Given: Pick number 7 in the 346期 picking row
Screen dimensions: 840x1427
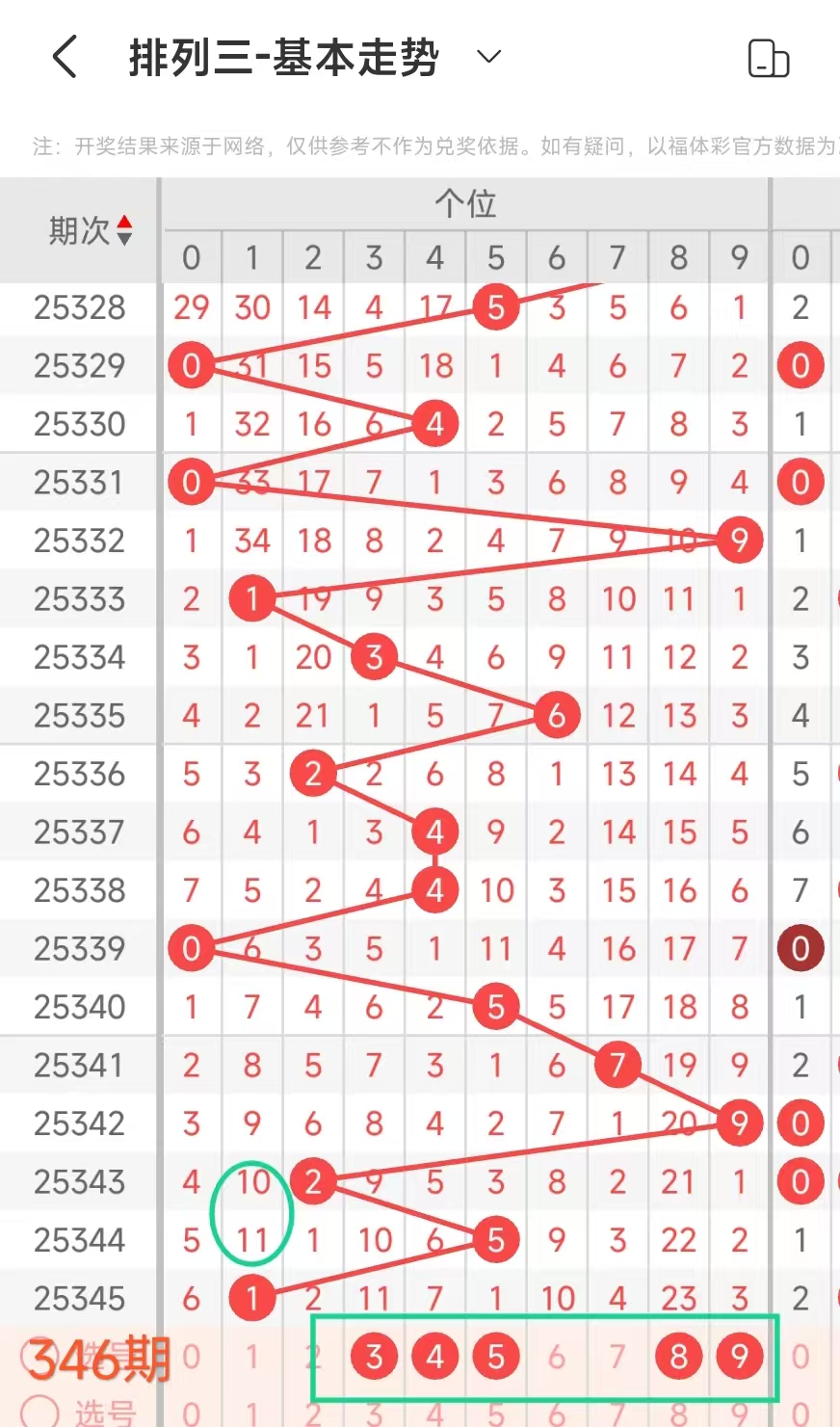Looking at the screenshot, I should click(x=617, y=1357).
